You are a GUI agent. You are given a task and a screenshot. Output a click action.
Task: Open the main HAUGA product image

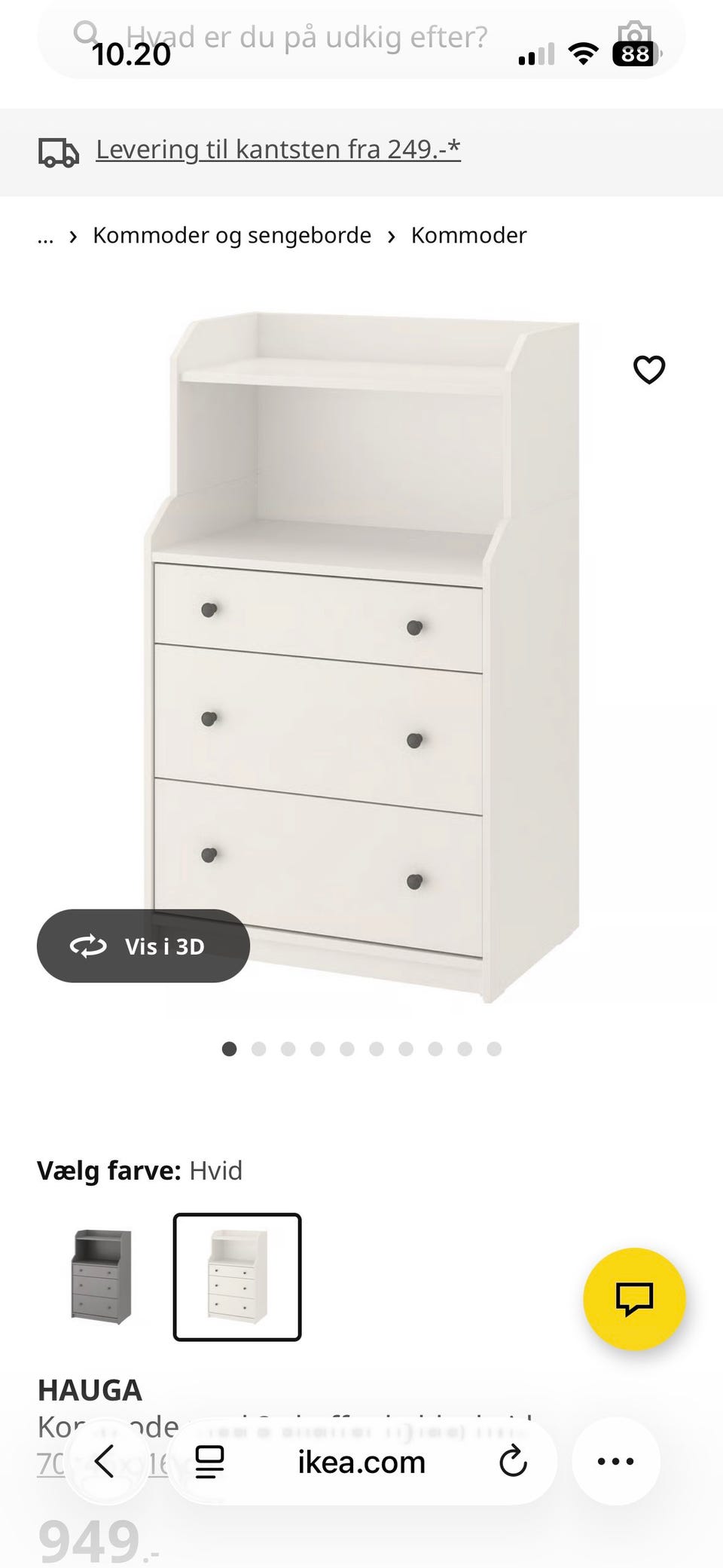[x=361, y=656]
